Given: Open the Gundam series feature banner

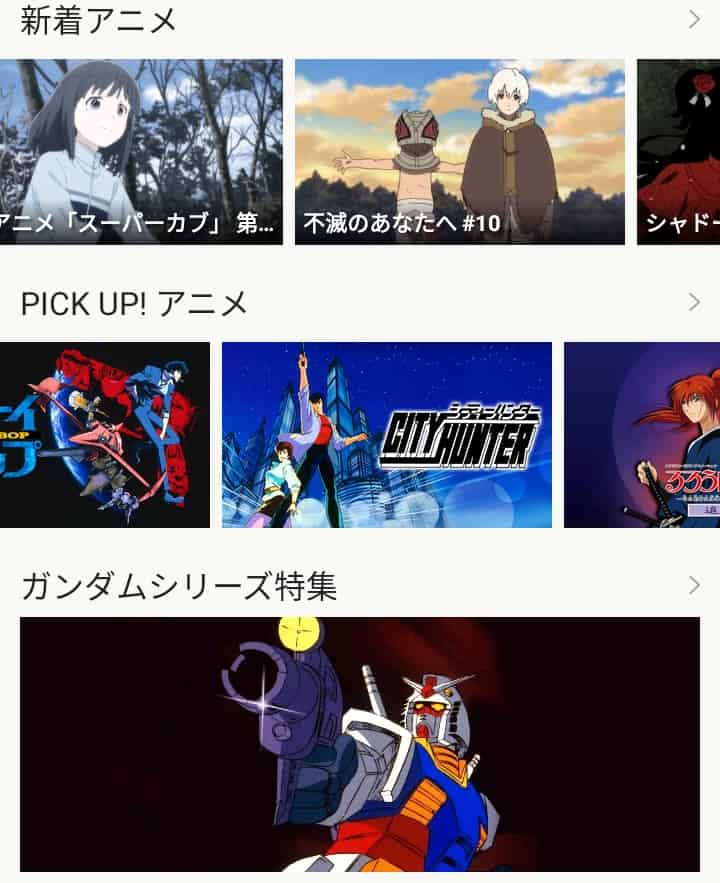Looking at the screenshot, I should pos(360,744).
